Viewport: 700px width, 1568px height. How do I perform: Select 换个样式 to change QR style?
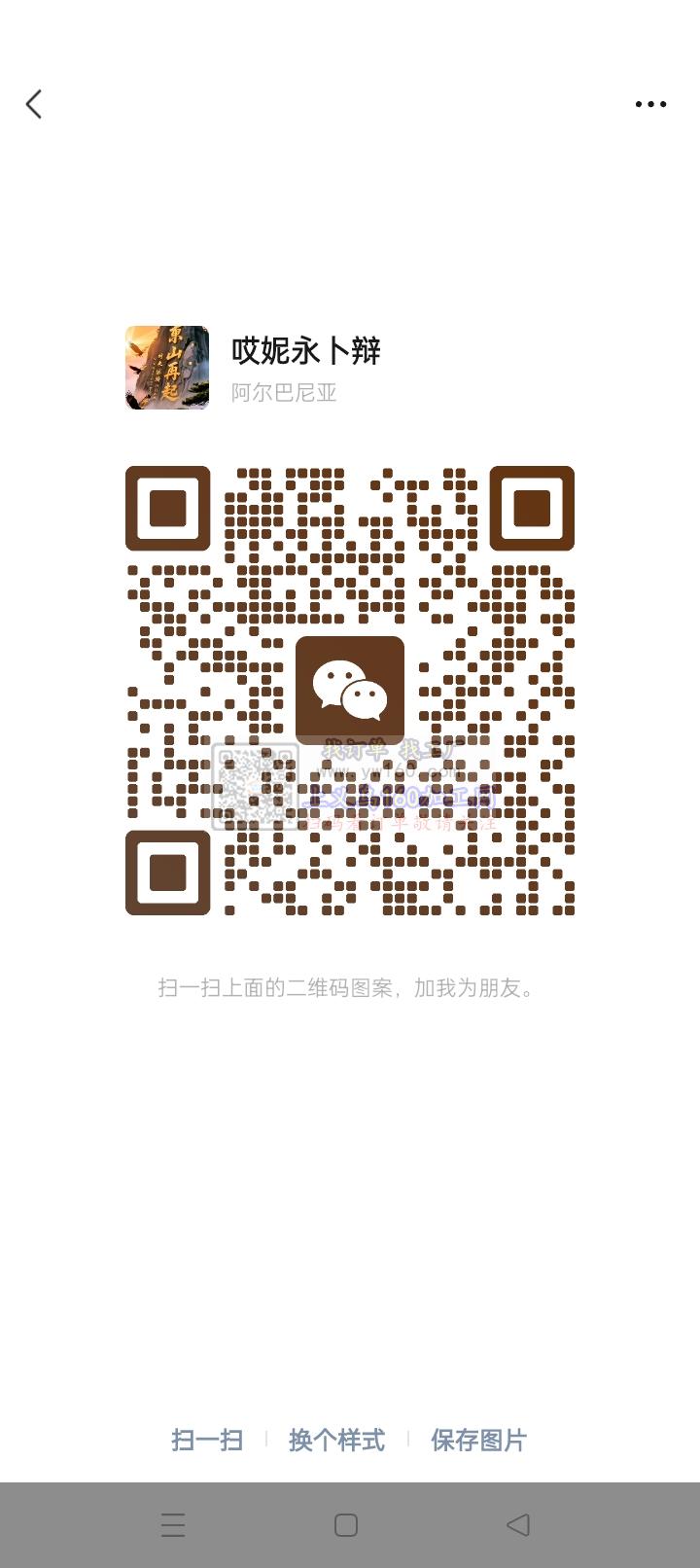336,1440
